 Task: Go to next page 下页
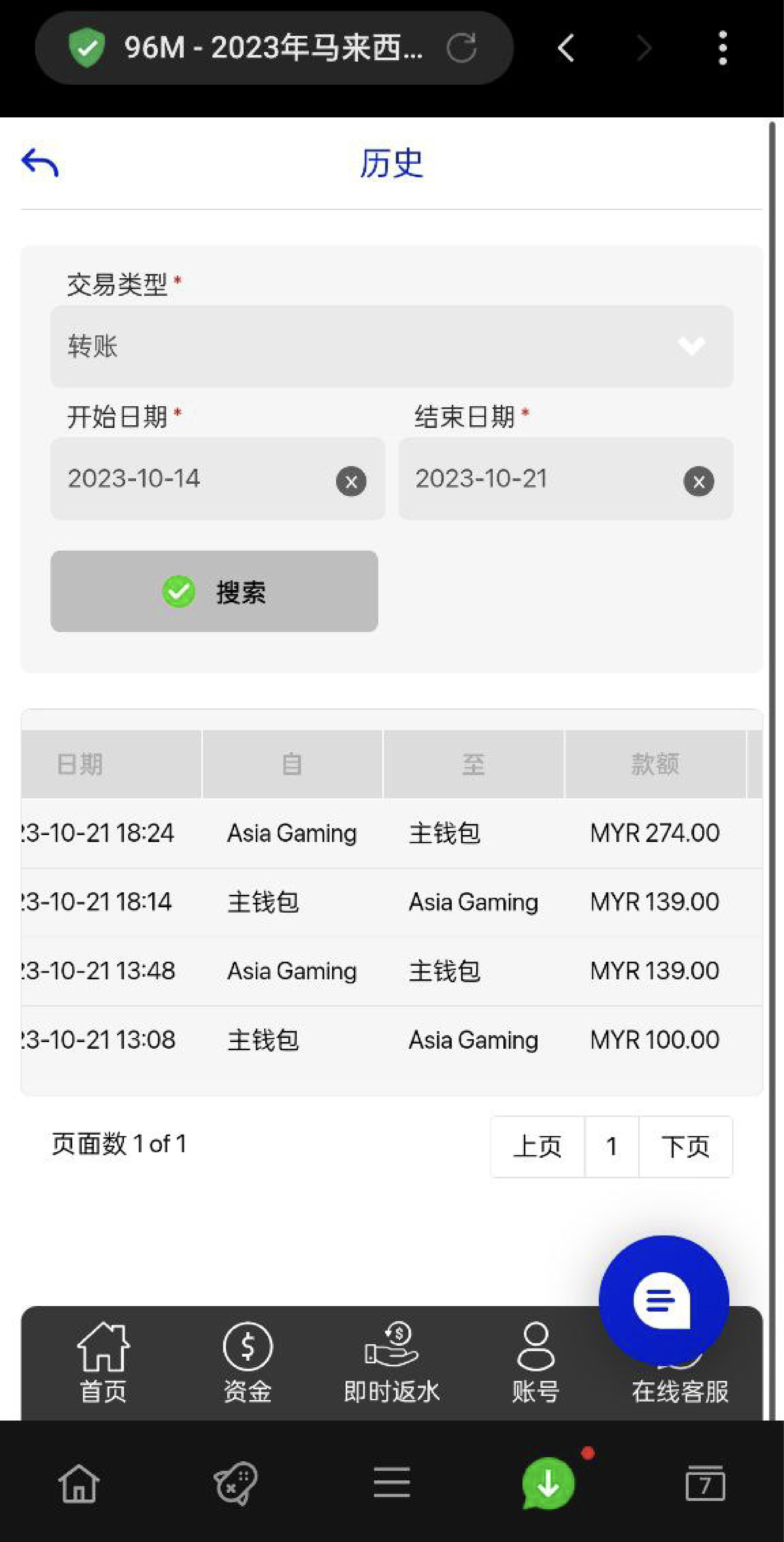tap(685, 1146)
